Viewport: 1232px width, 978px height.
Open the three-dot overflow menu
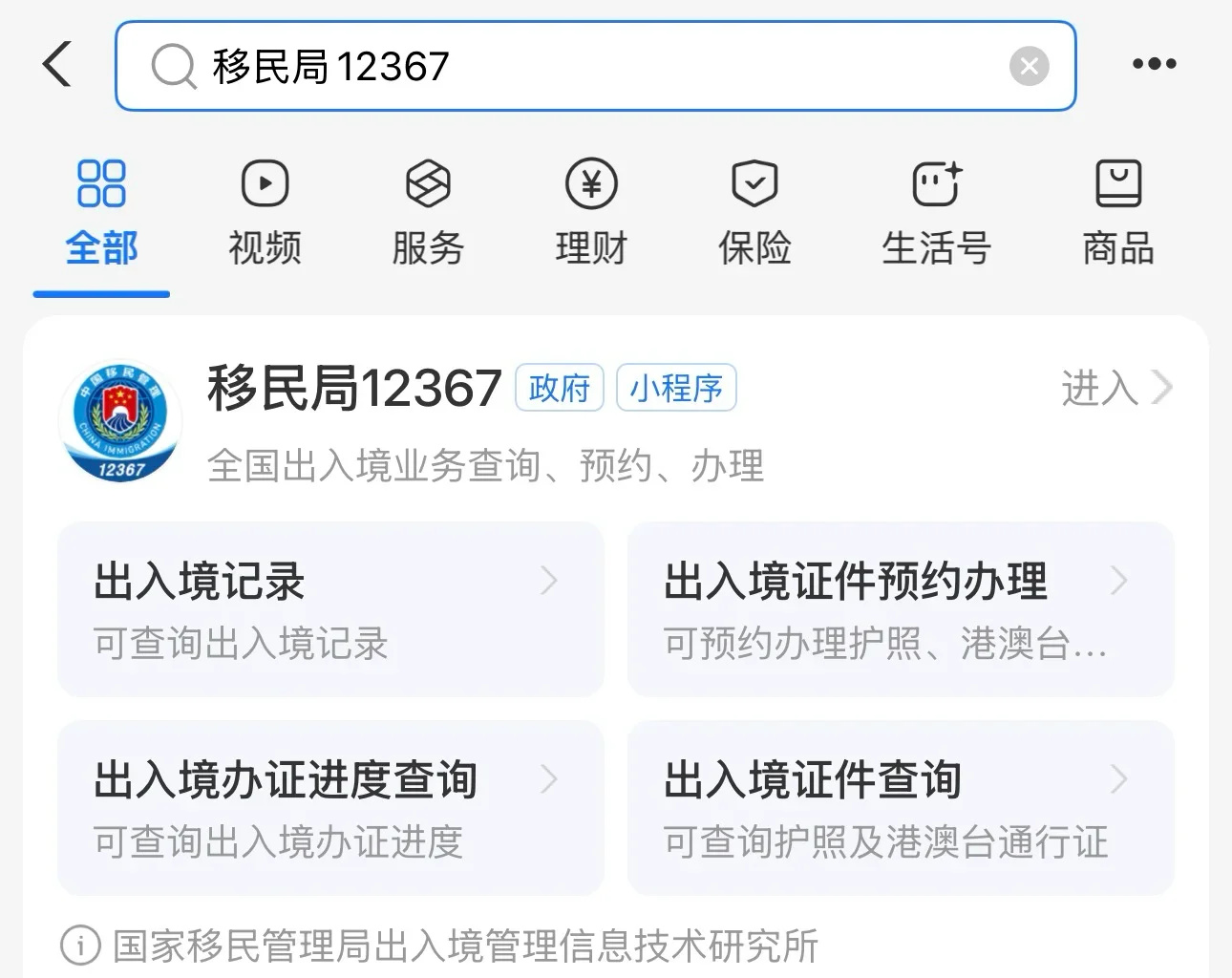tap(1154, 65)
